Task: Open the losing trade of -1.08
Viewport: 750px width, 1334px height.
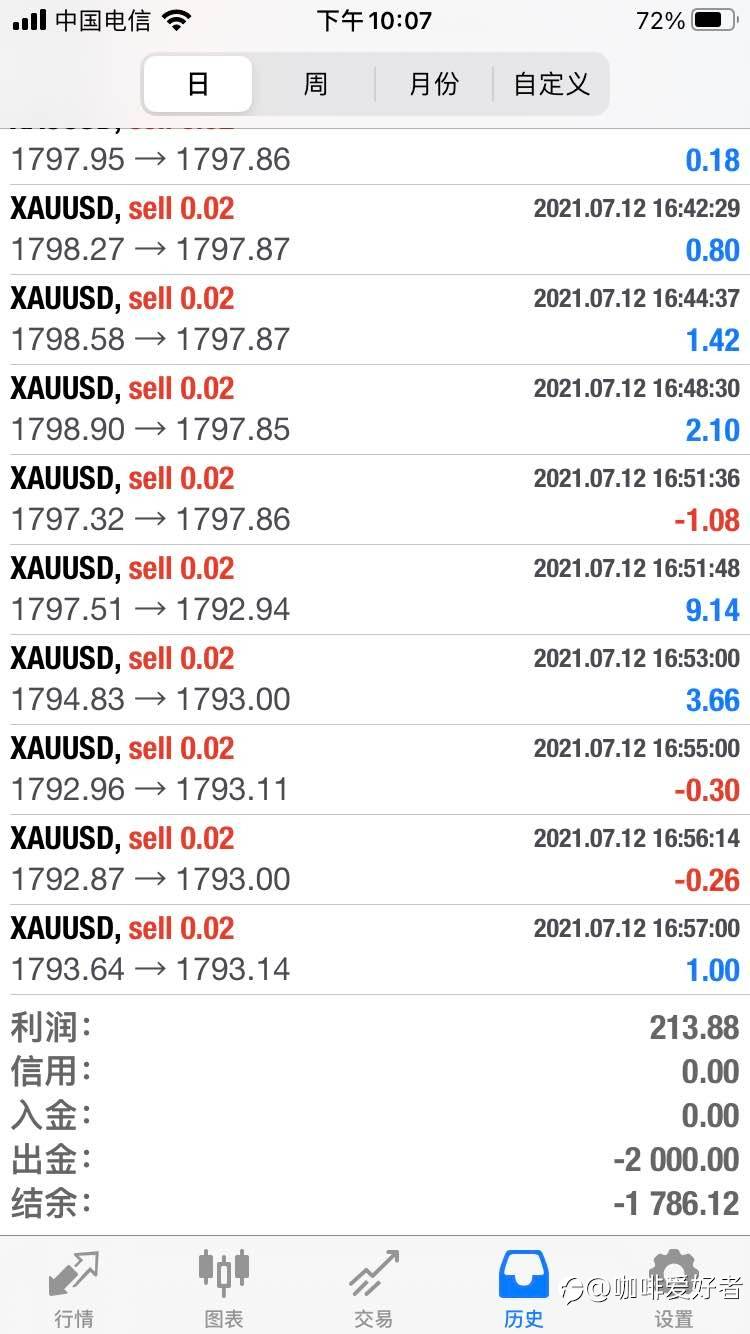Action: 375,499
